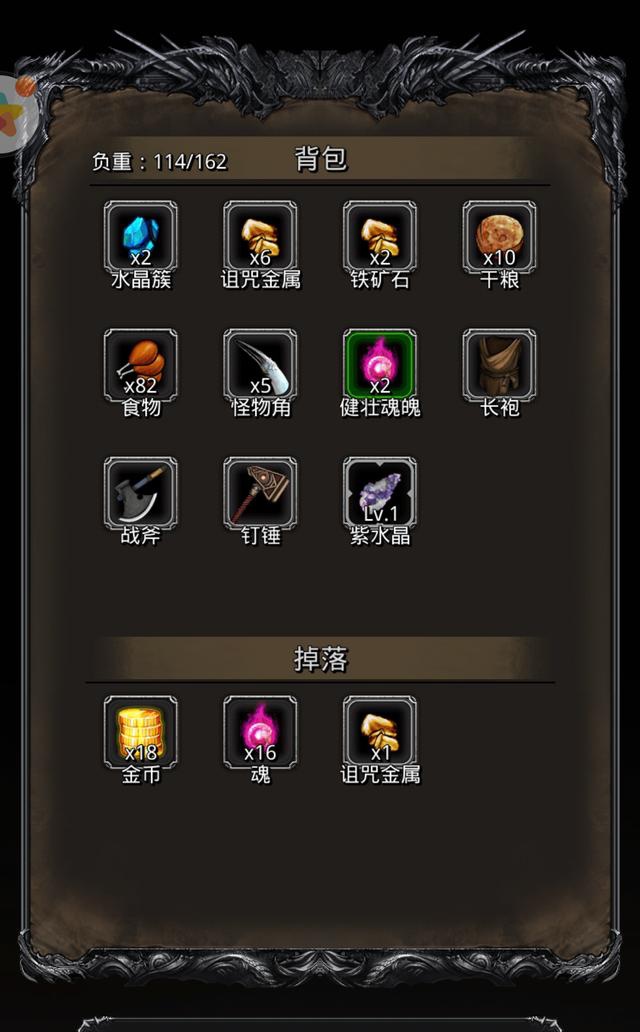Screen dimensions: 640x1032
Task: Select the 怪物角 monster horn
Action: 260,366
